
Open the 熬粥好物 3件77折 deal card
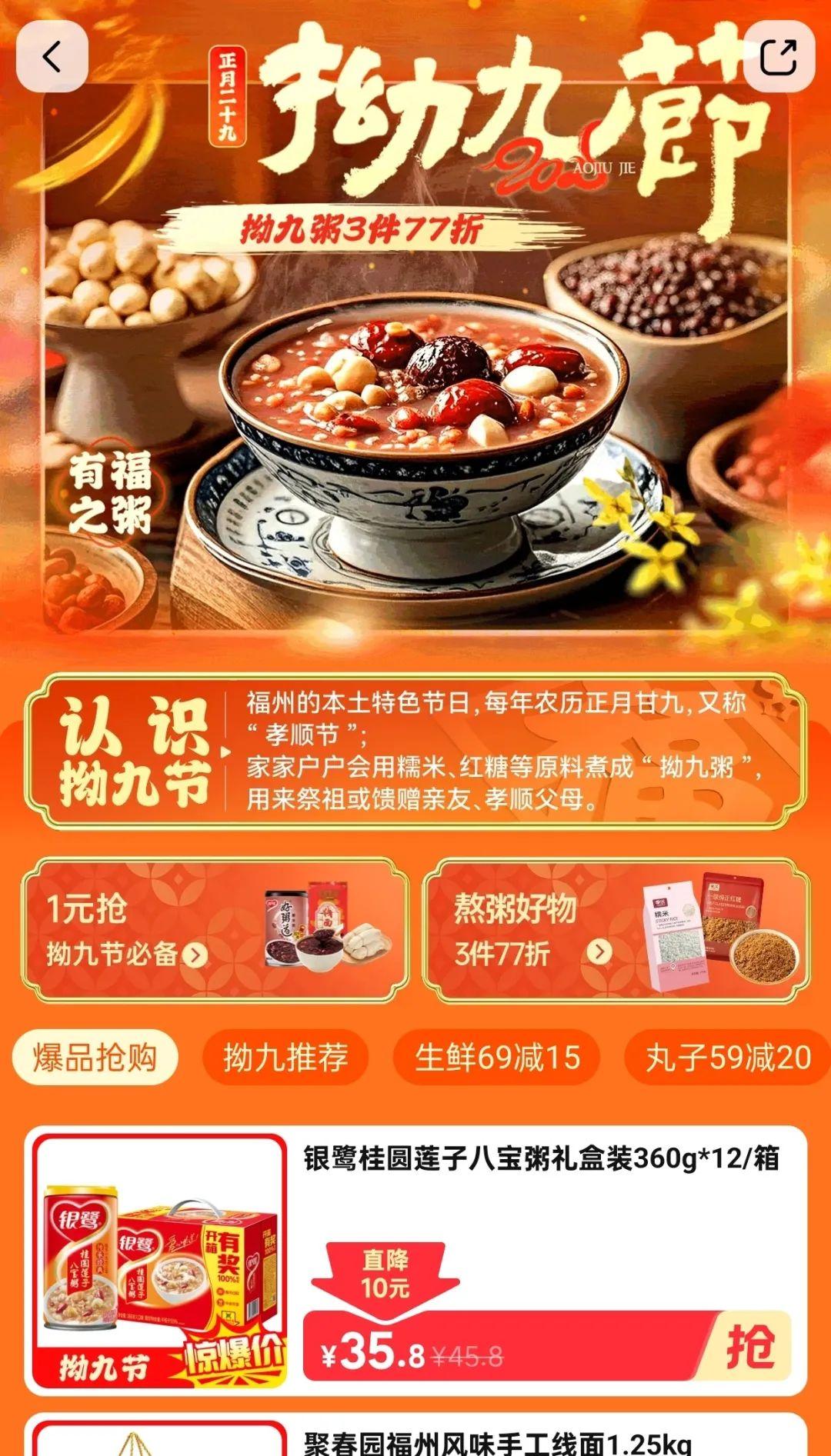tap(616, 931)
